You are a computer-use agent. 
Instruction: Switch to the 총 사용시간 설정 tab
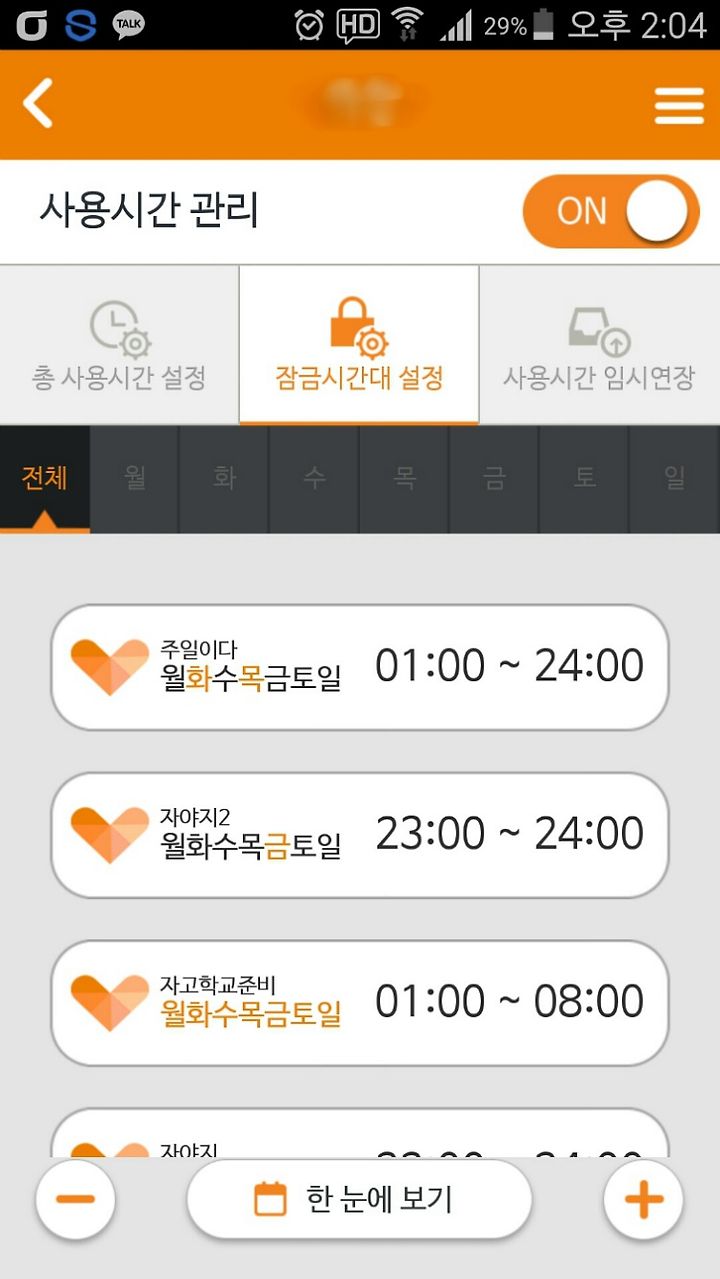click(x=119, y=345)
